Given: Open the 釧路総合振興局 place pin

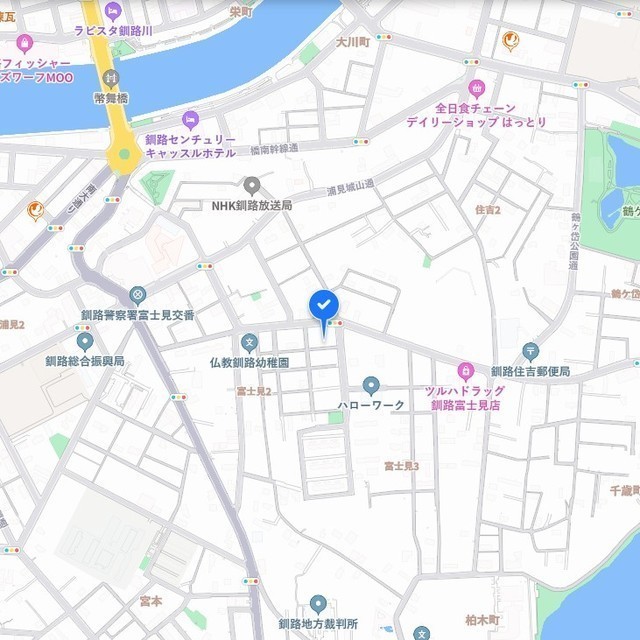Looking at the screenshot, I should pyautogui.click(x=85, y=342).
